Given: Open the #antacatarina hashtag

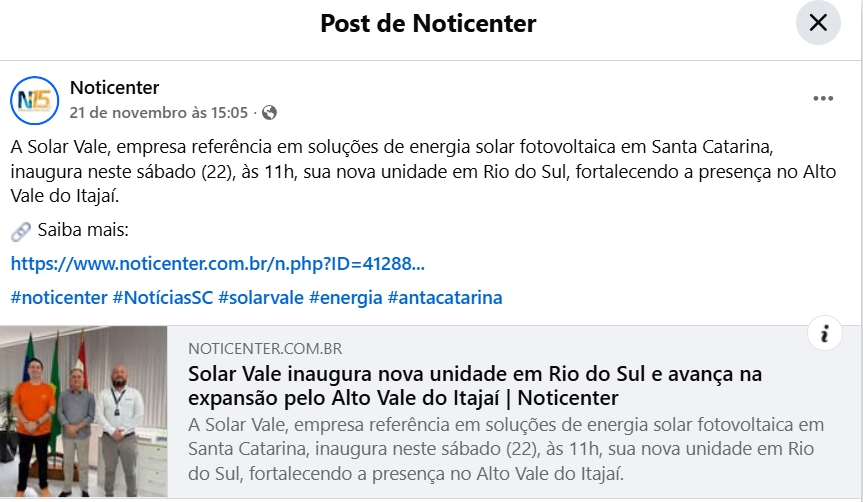Looking at the screenshot, I should coord(444,298).
